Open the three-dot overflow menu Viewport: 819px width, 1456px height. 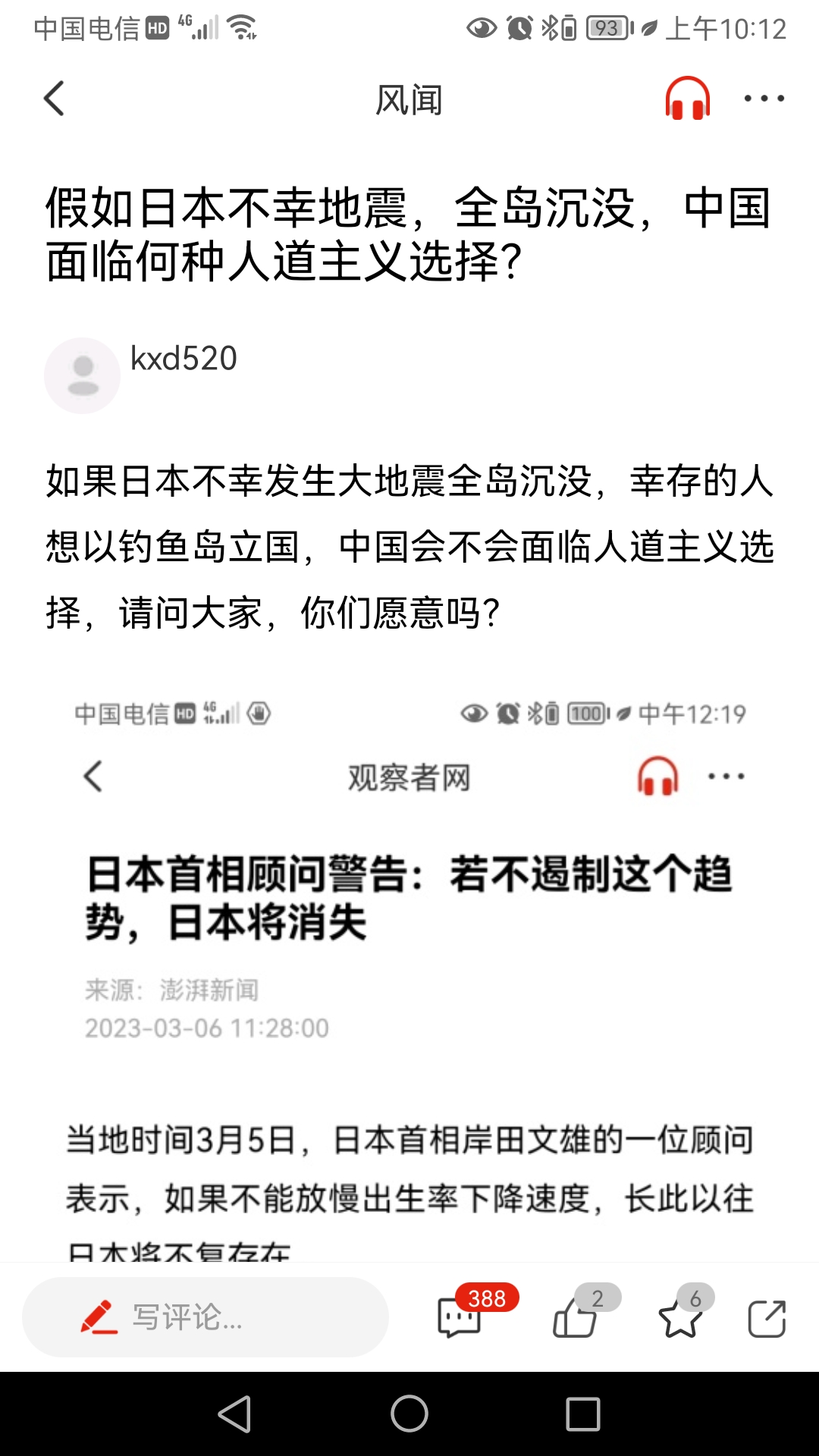764,99
